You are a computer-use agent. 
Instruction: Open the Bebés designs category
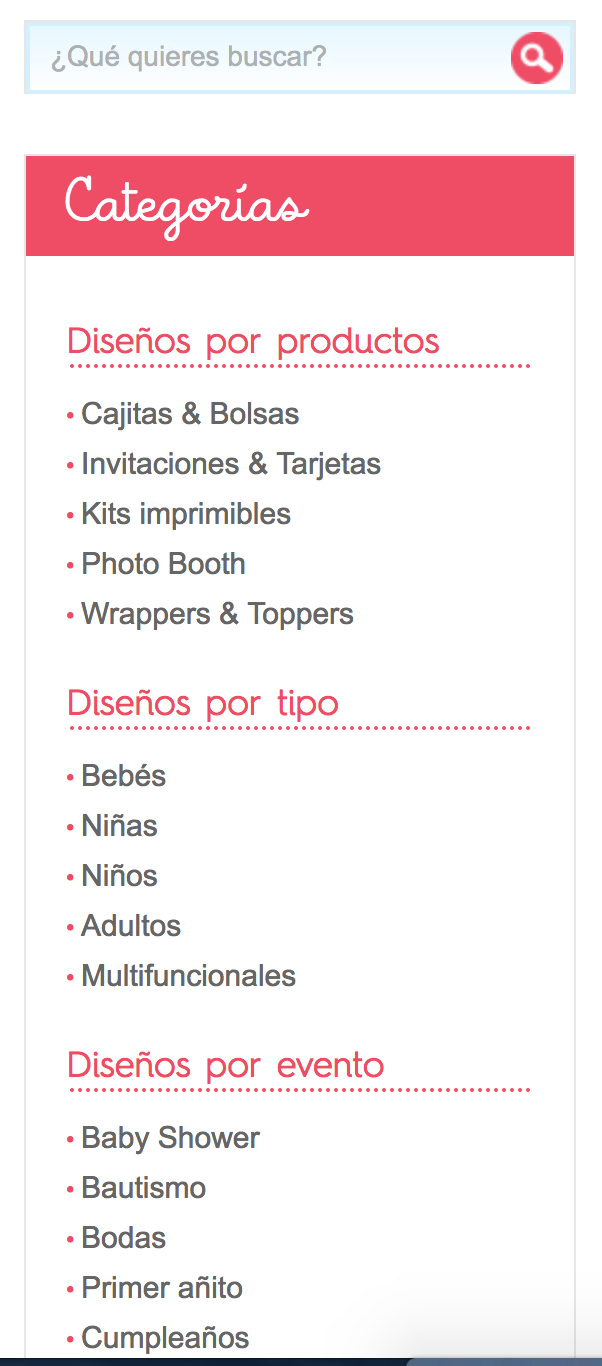(x=123, y=776)
